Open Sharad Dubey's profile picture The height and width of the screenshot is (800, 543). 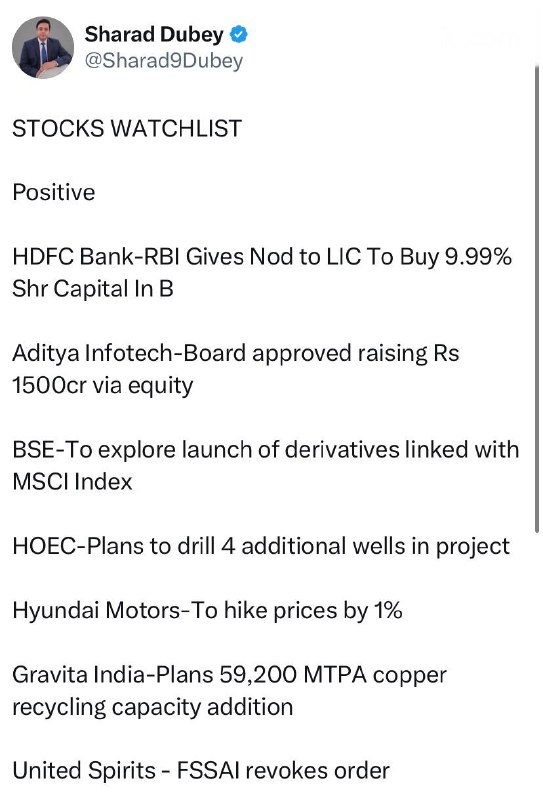(x=43, y=47)
